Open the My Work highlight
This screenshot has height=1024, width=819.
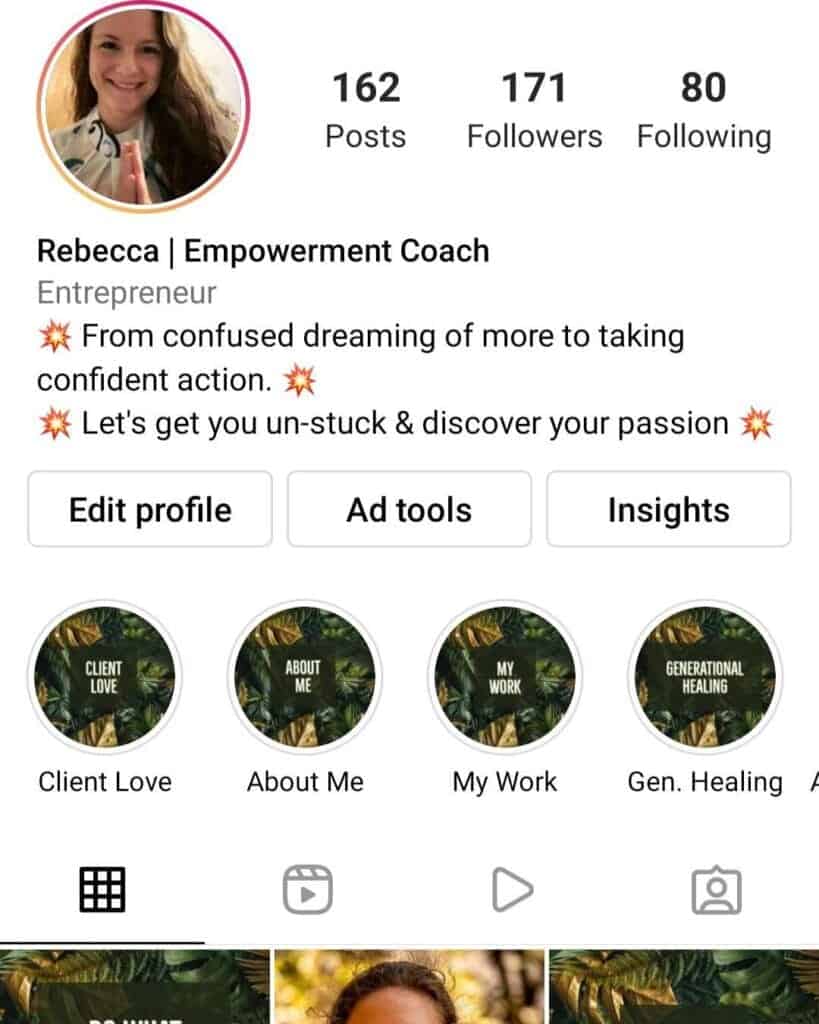(505, 678)
